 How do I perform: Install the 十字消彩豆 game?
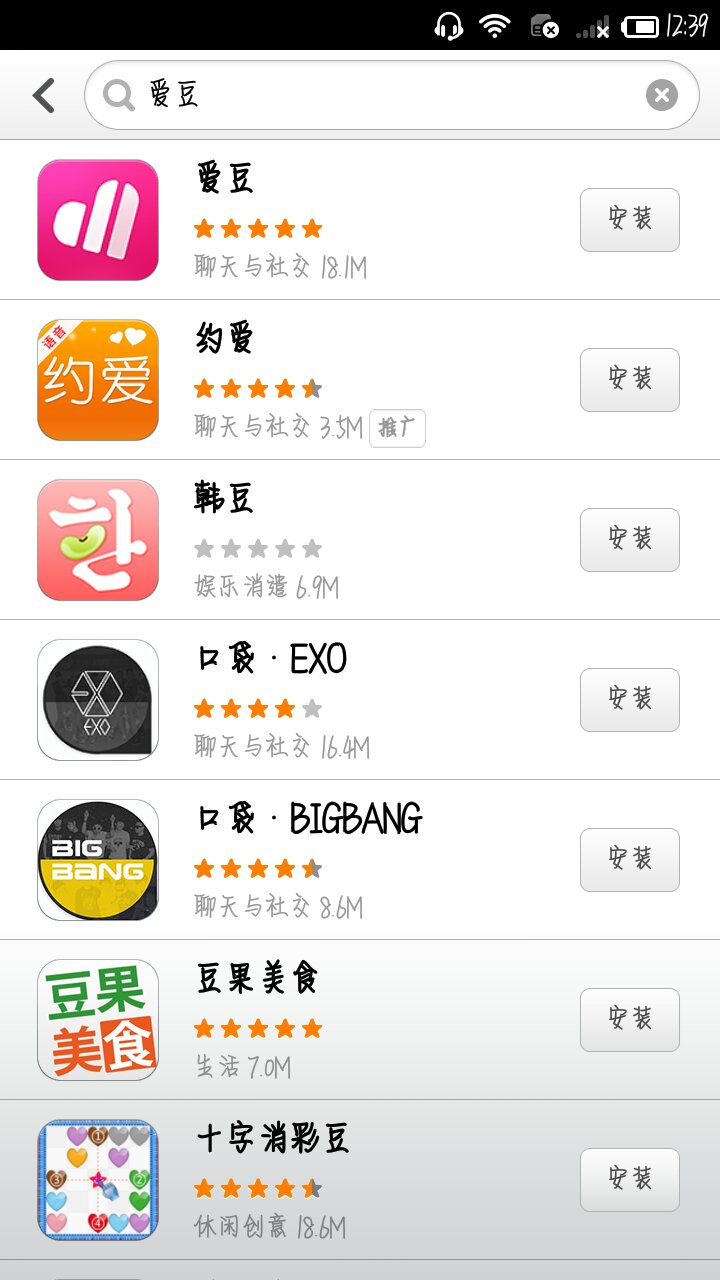[629, 1180]
